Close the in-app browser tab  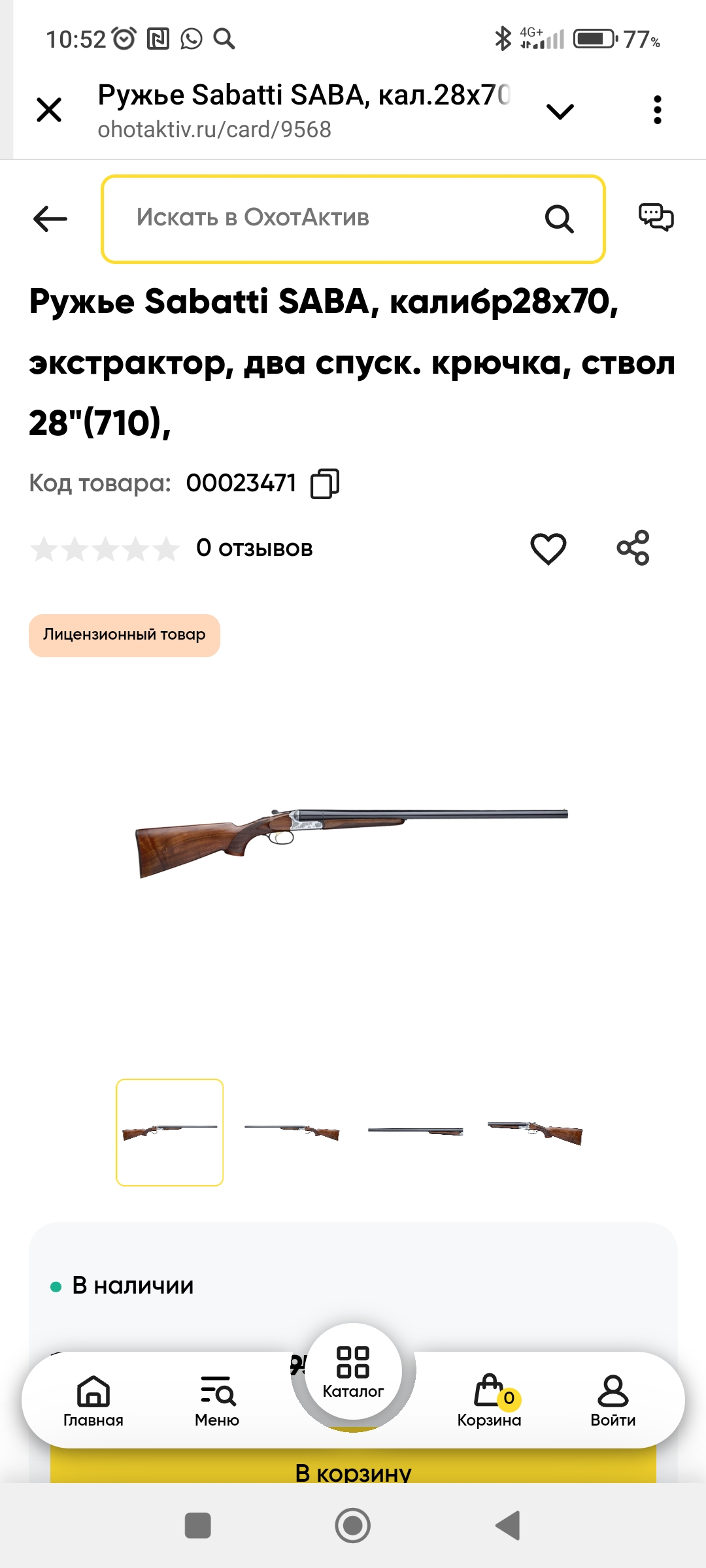49,110
